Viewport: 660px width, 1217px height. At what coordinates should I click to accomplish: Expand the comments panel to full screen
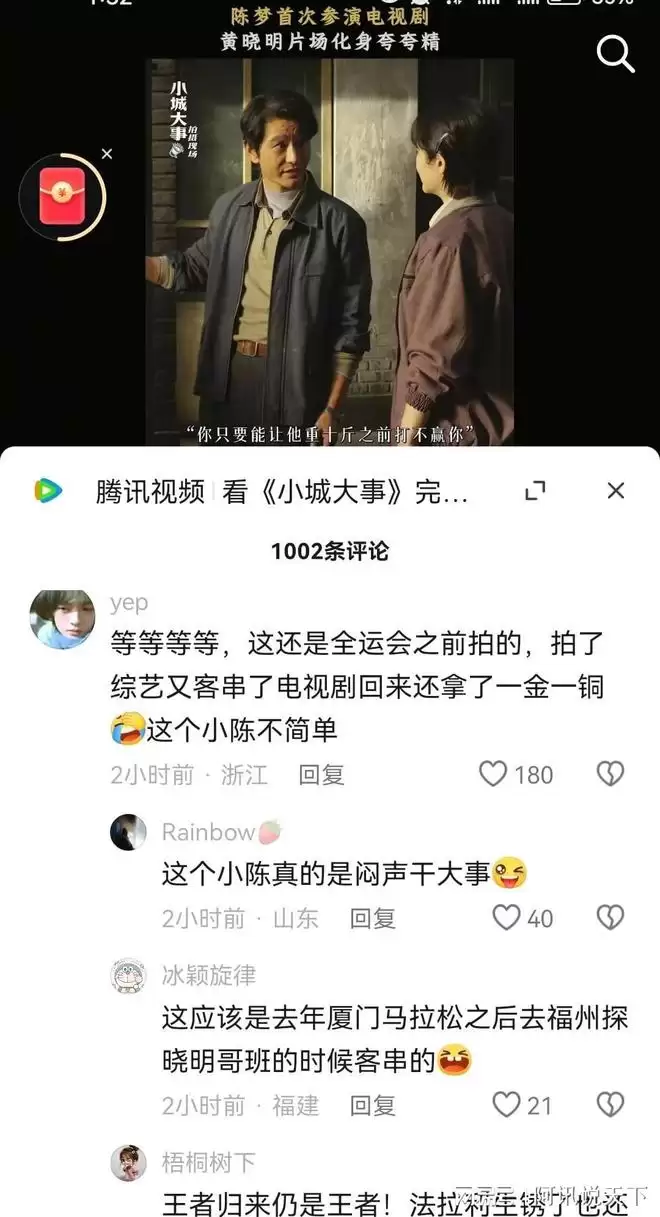pos(535,490)
